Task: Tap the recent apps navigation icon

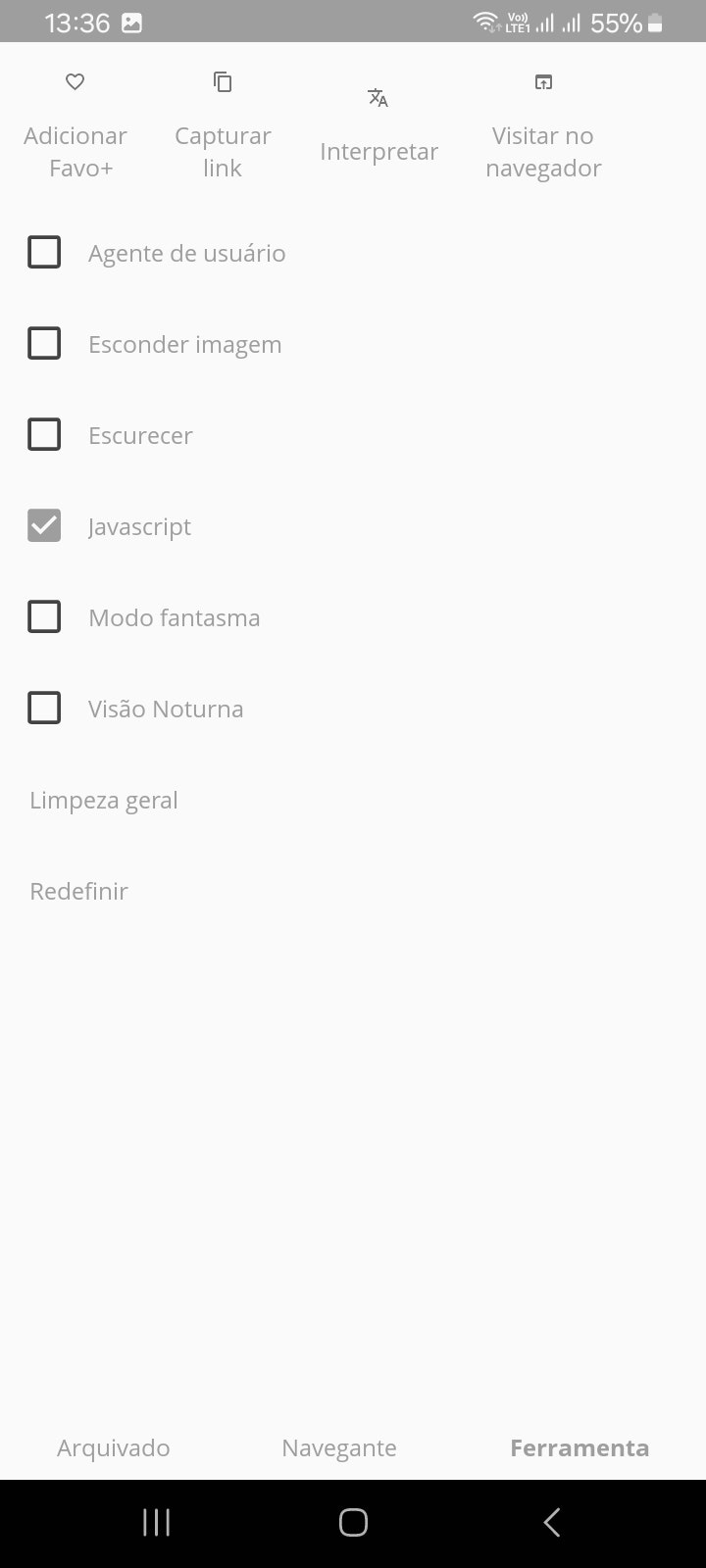Action: tap(156, 1522)
